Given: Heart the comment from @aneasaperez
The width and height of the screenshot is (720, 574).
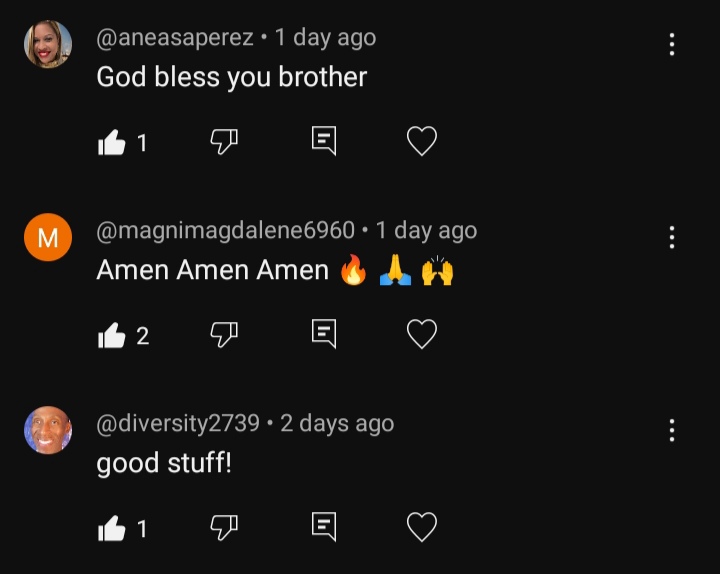Looking at the screenshot, I should 422,142.
